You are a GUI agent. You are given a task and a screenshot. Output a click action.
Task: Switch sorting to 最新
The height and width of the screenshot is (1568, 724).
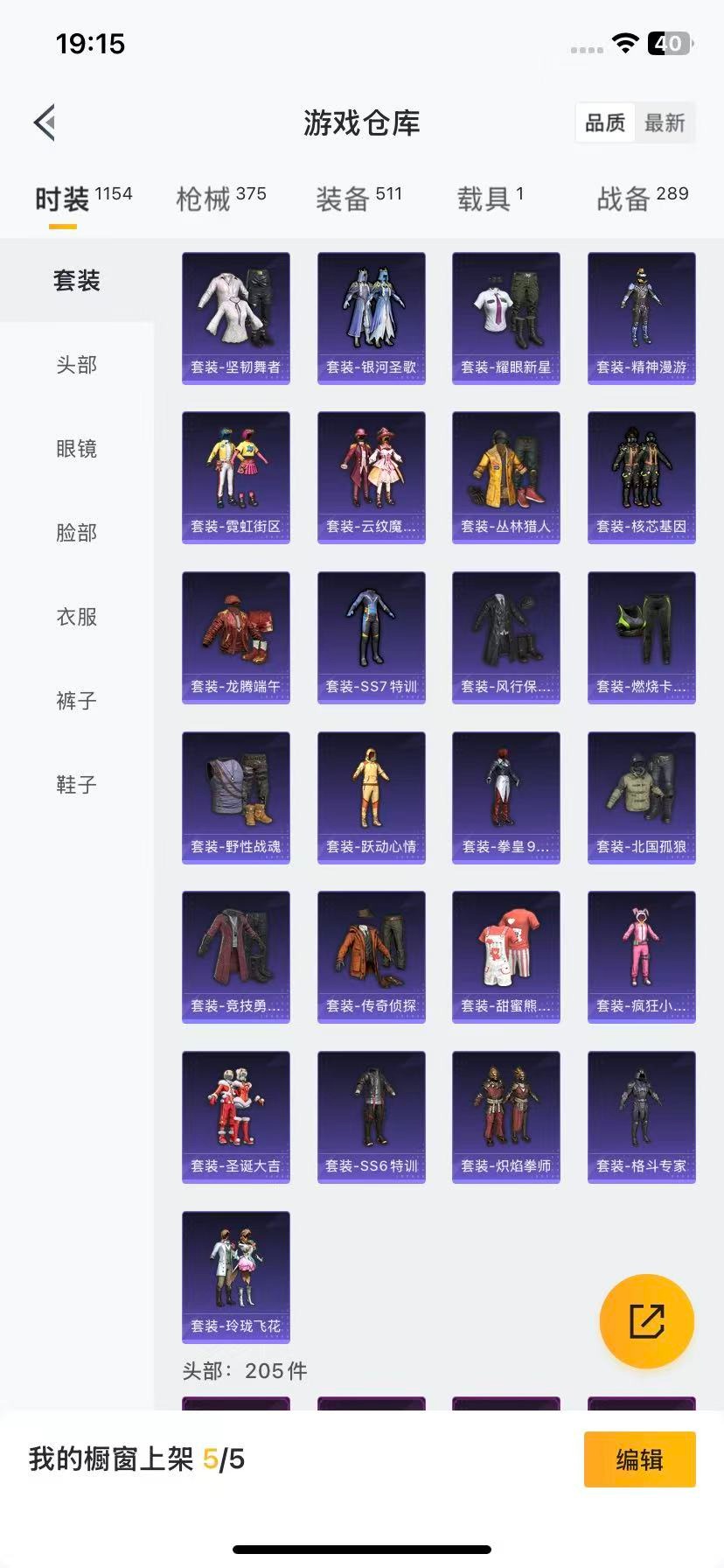coord(665,122)
